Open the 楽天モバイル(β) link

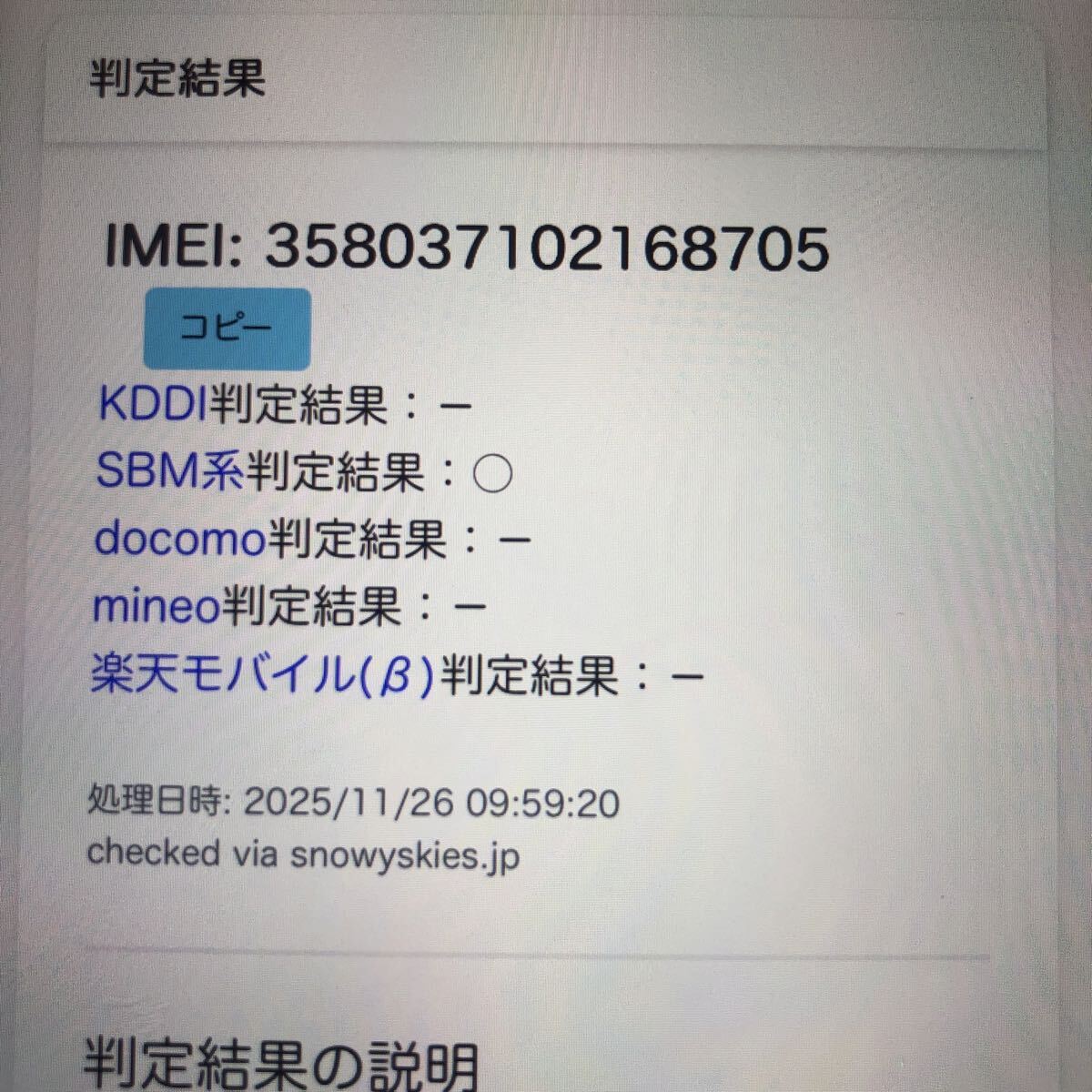pos(262,675)
